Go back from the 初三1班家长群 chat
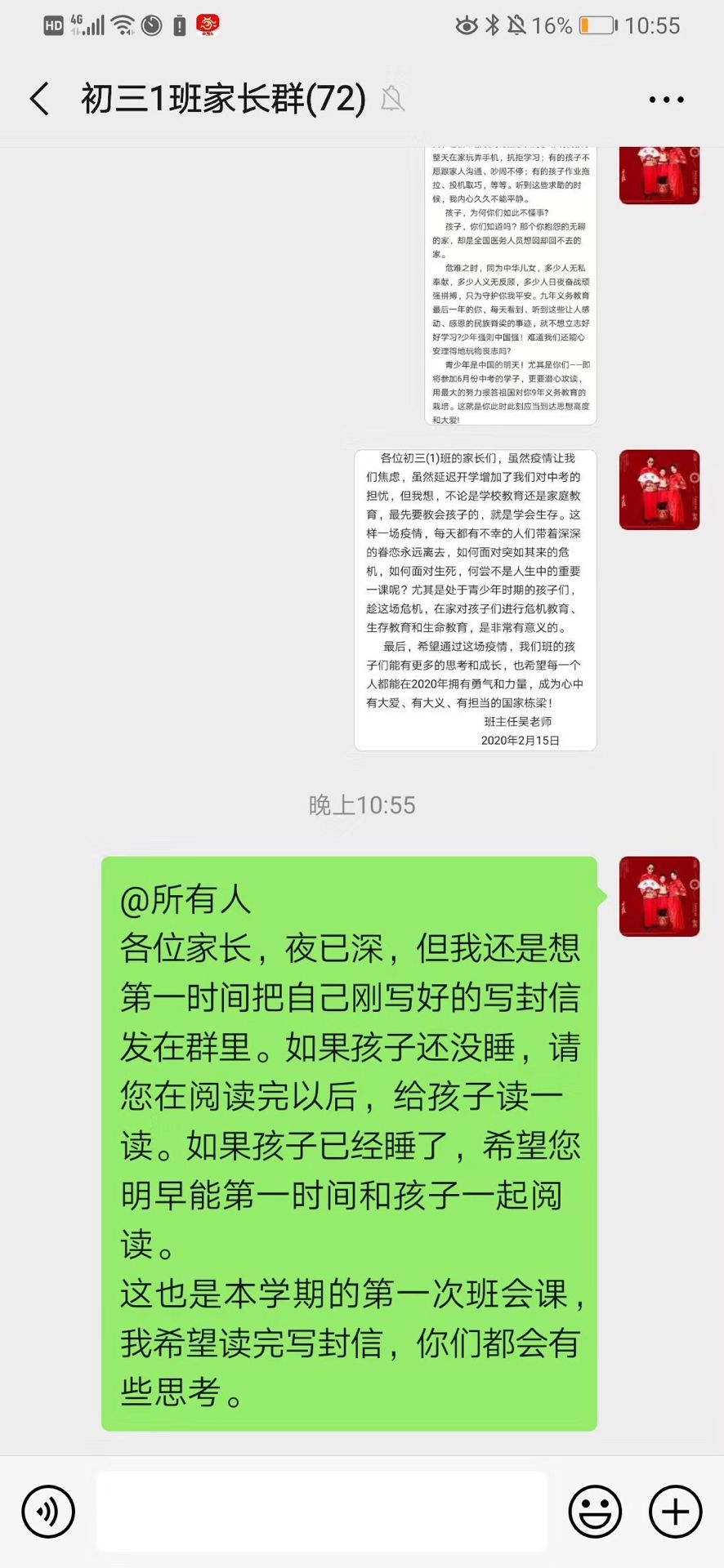724x1568 pixels. click(39, 99)
